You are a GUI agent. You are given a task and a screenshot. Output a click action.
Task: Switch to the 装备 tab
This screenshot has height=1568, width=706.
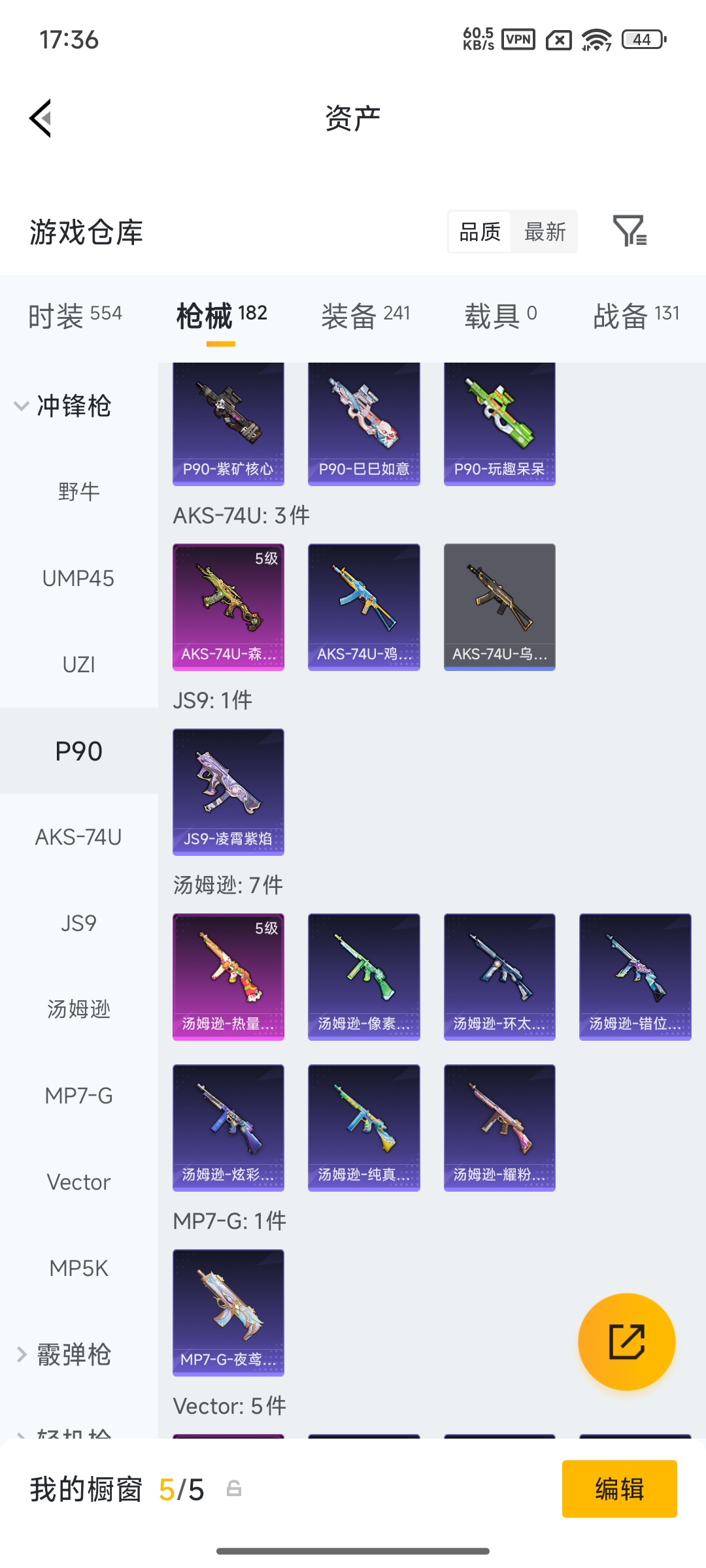(365, 316)
